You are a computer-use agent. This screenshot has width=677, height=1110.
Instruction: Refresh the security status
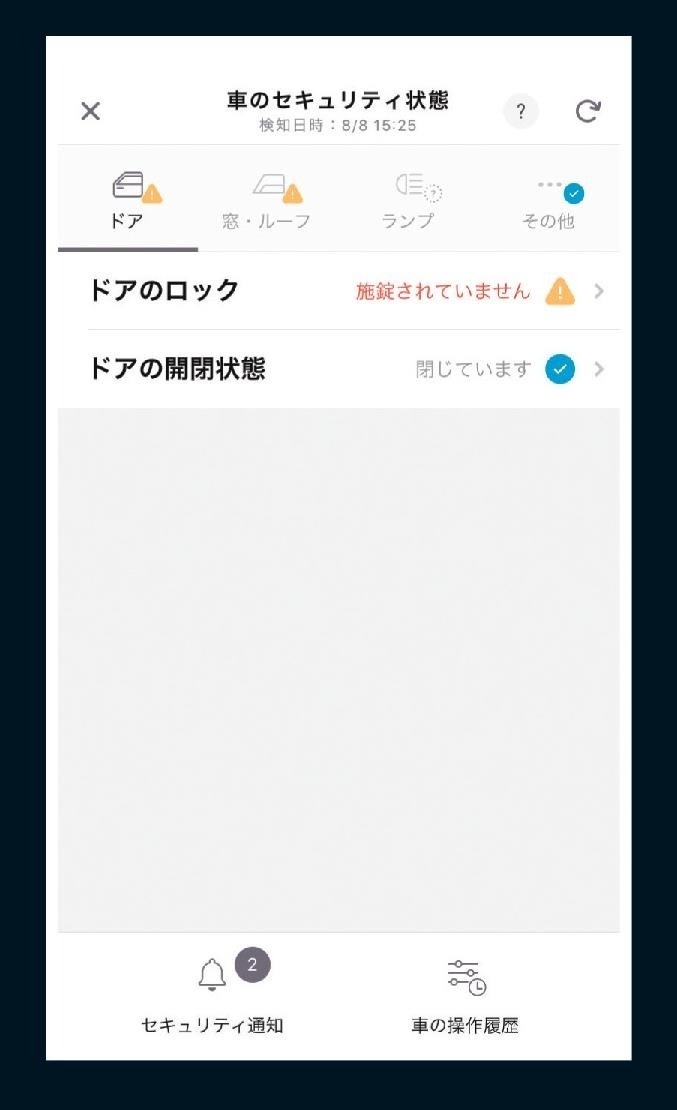pyautogui.click(x=587, y=111)
